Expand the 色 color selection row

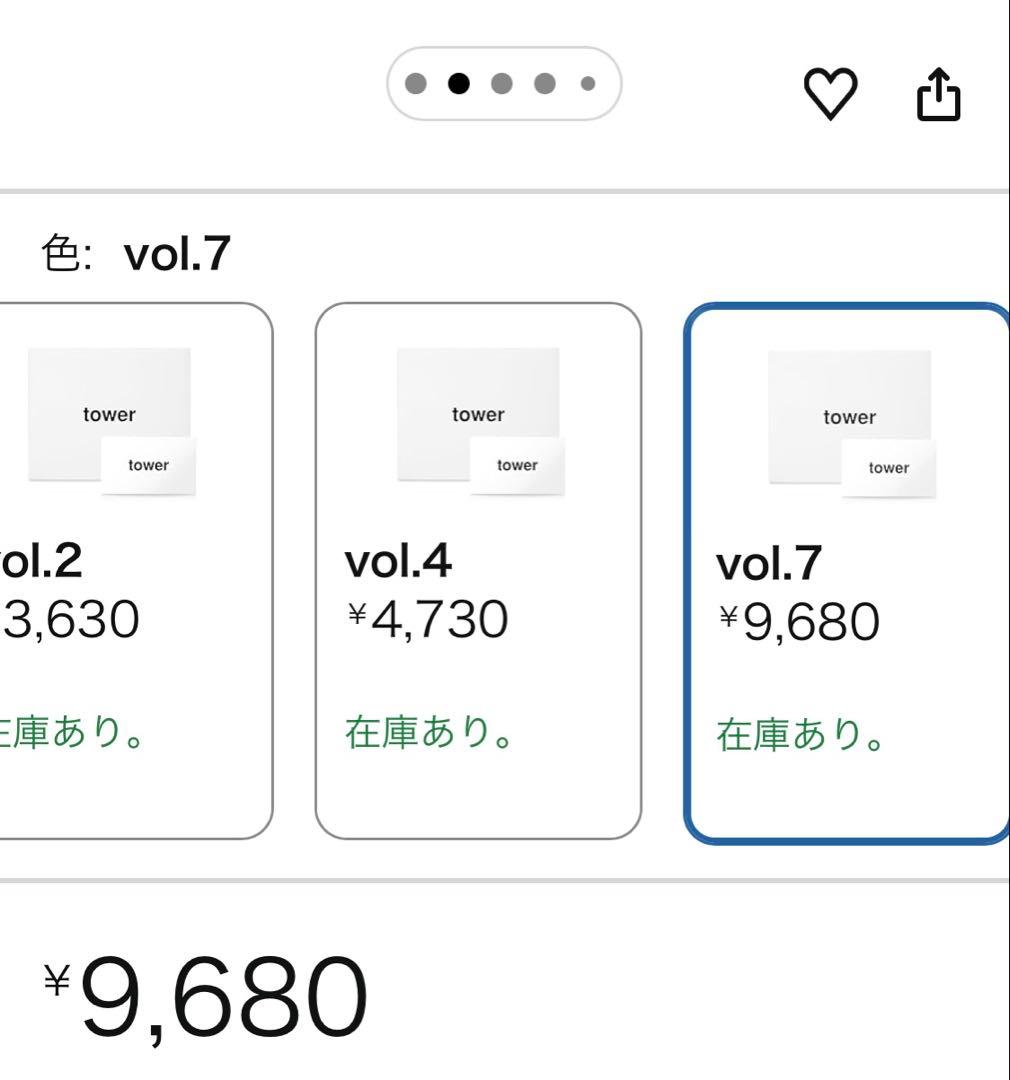pos(62,250)
